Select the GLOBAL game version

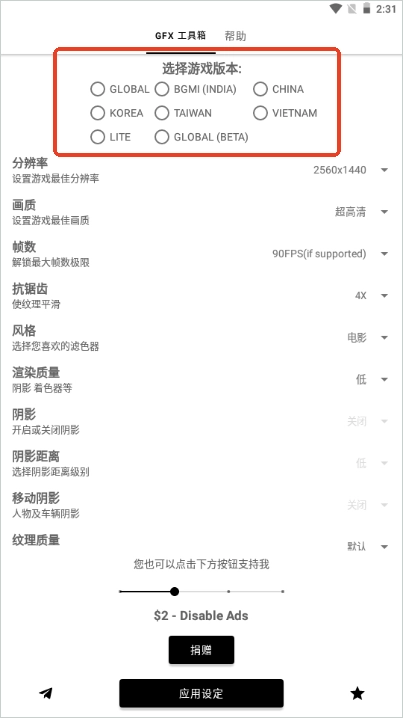120,89
